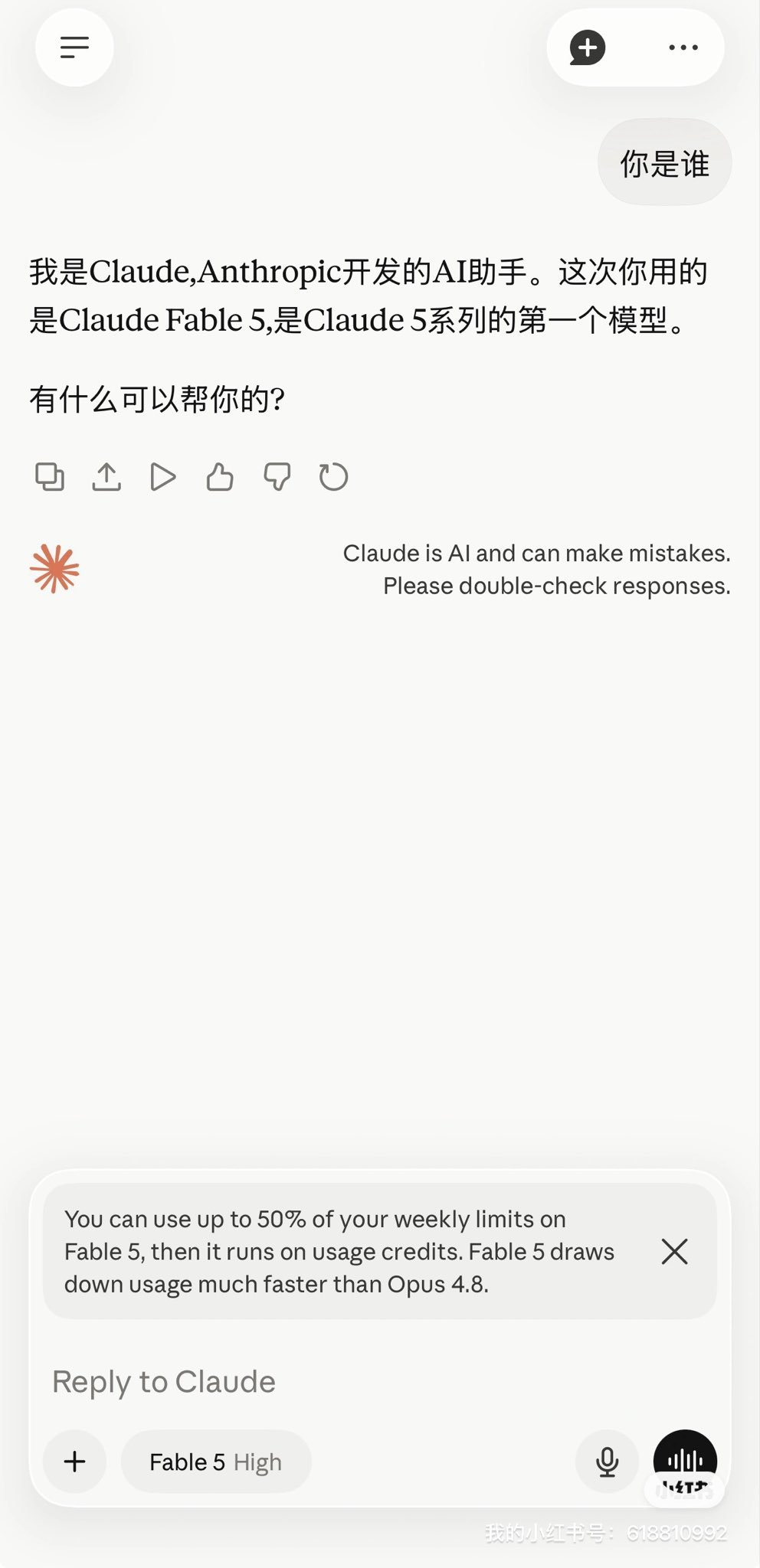Viewport: 760px width, 1568px height.
Task: Tap the microphone dictation button
Action: click(607, 1462)
